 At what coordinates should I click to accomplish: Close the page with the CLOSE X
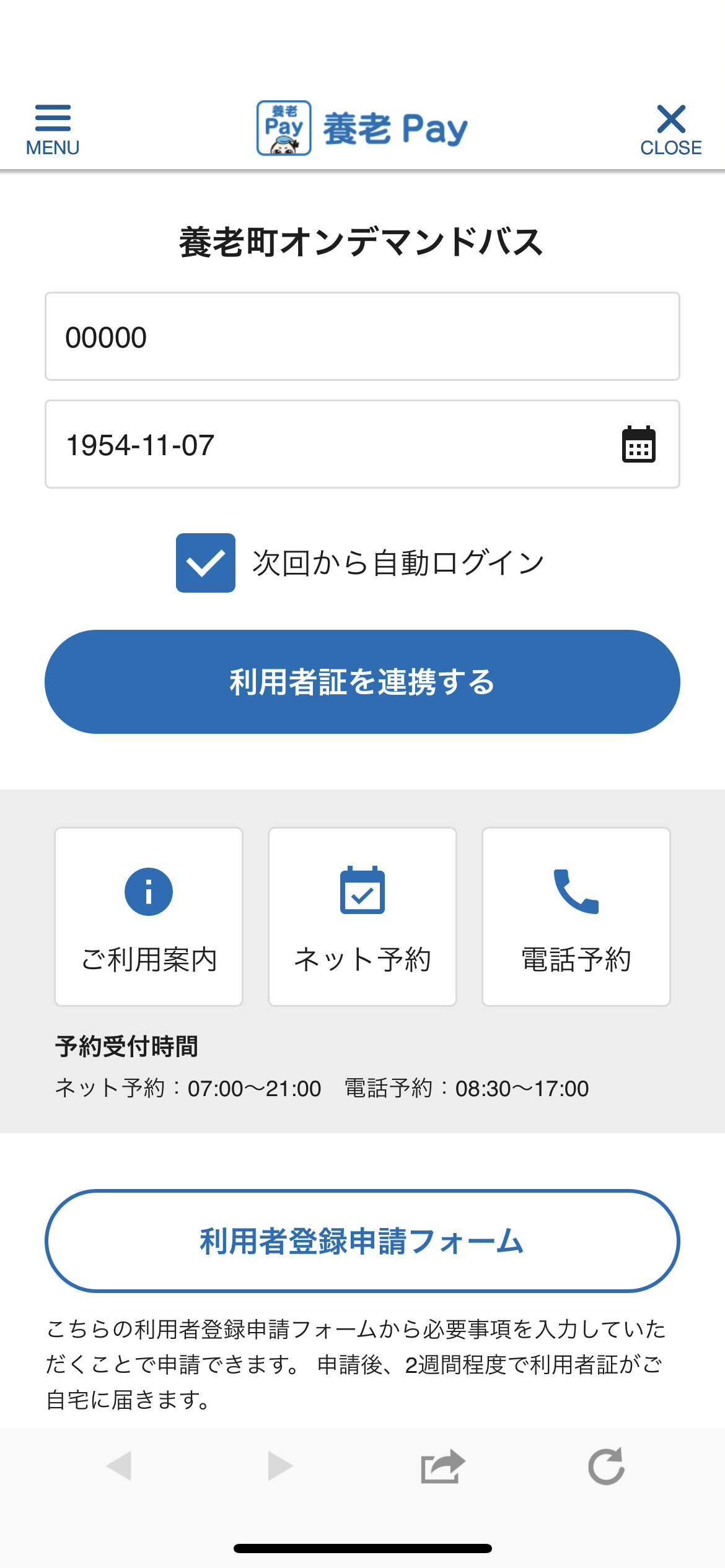click(x=671, y=130)
